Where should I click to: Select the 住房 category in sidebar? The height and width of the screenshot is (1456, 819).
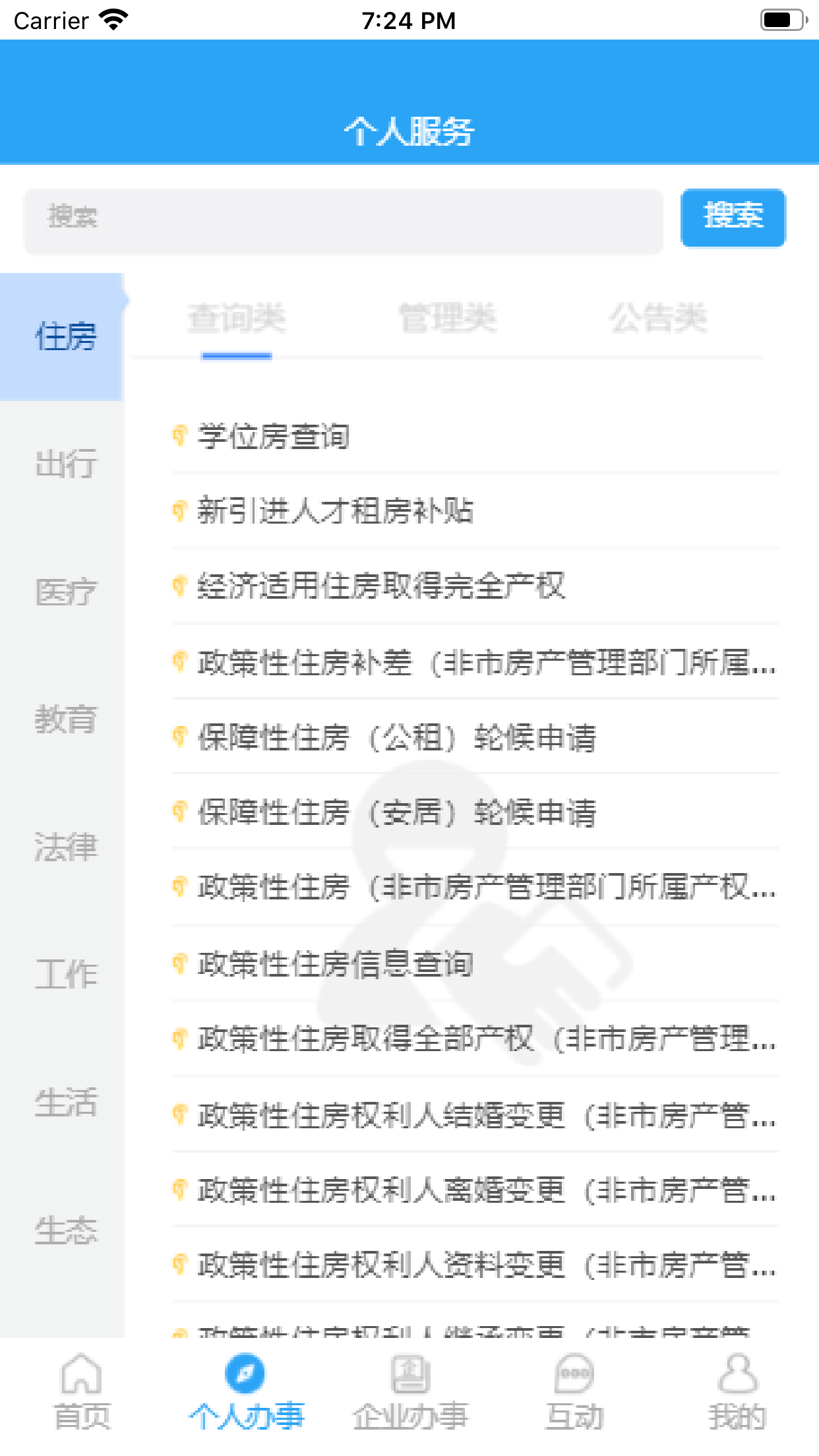pos(65,335)
